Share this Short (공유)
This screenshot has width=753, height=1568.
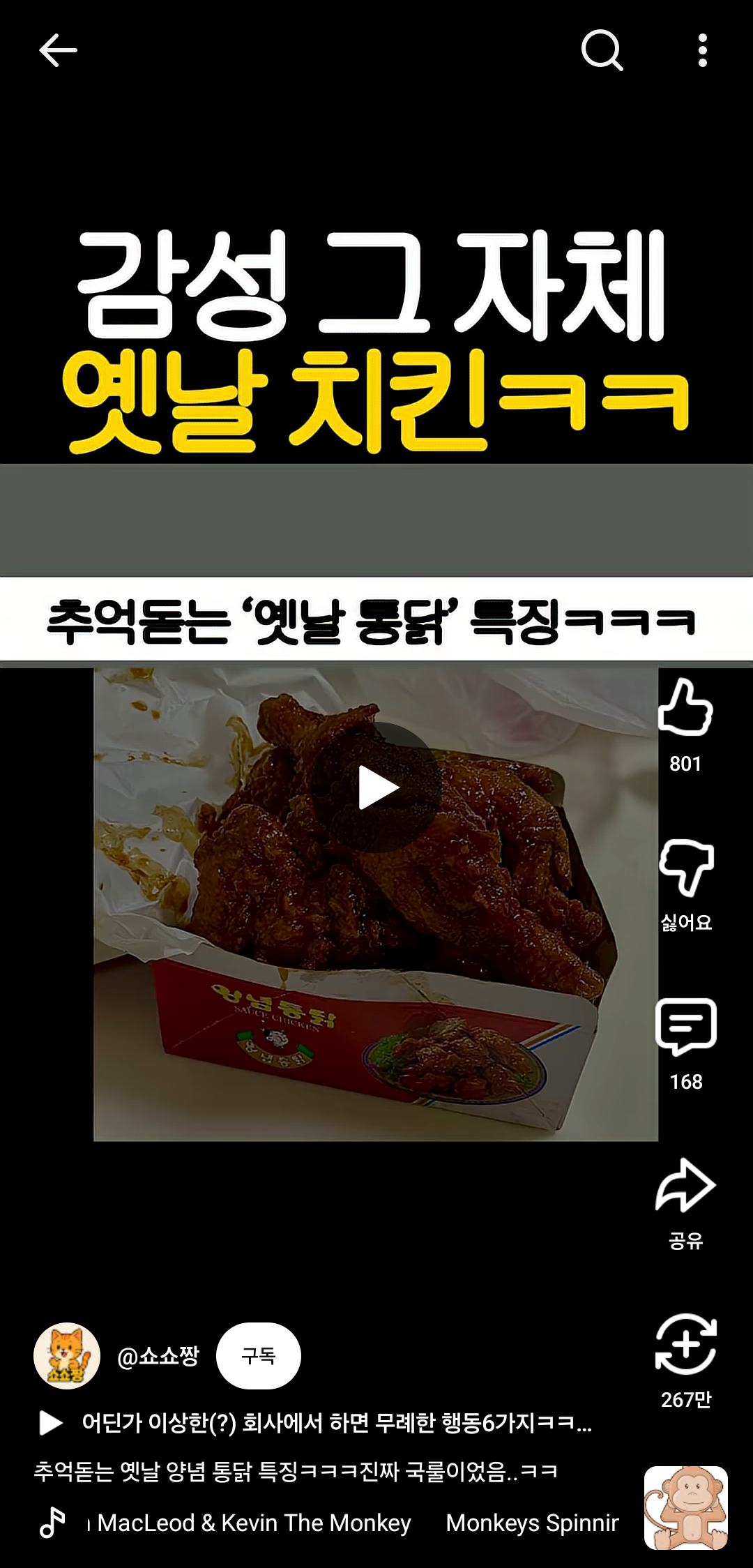[x=686, y=1186]
